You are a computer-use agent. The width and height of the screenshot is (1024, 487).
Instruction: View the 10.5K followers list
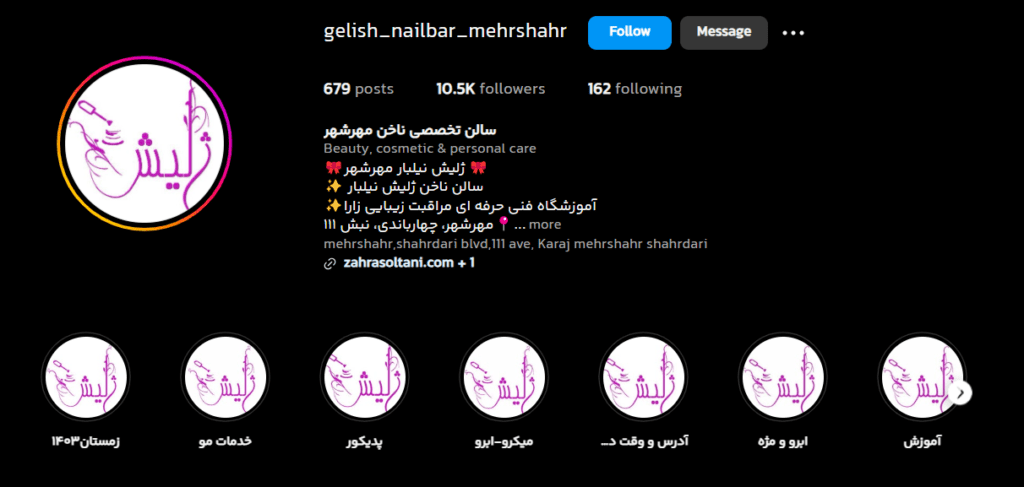coord(490,89)
